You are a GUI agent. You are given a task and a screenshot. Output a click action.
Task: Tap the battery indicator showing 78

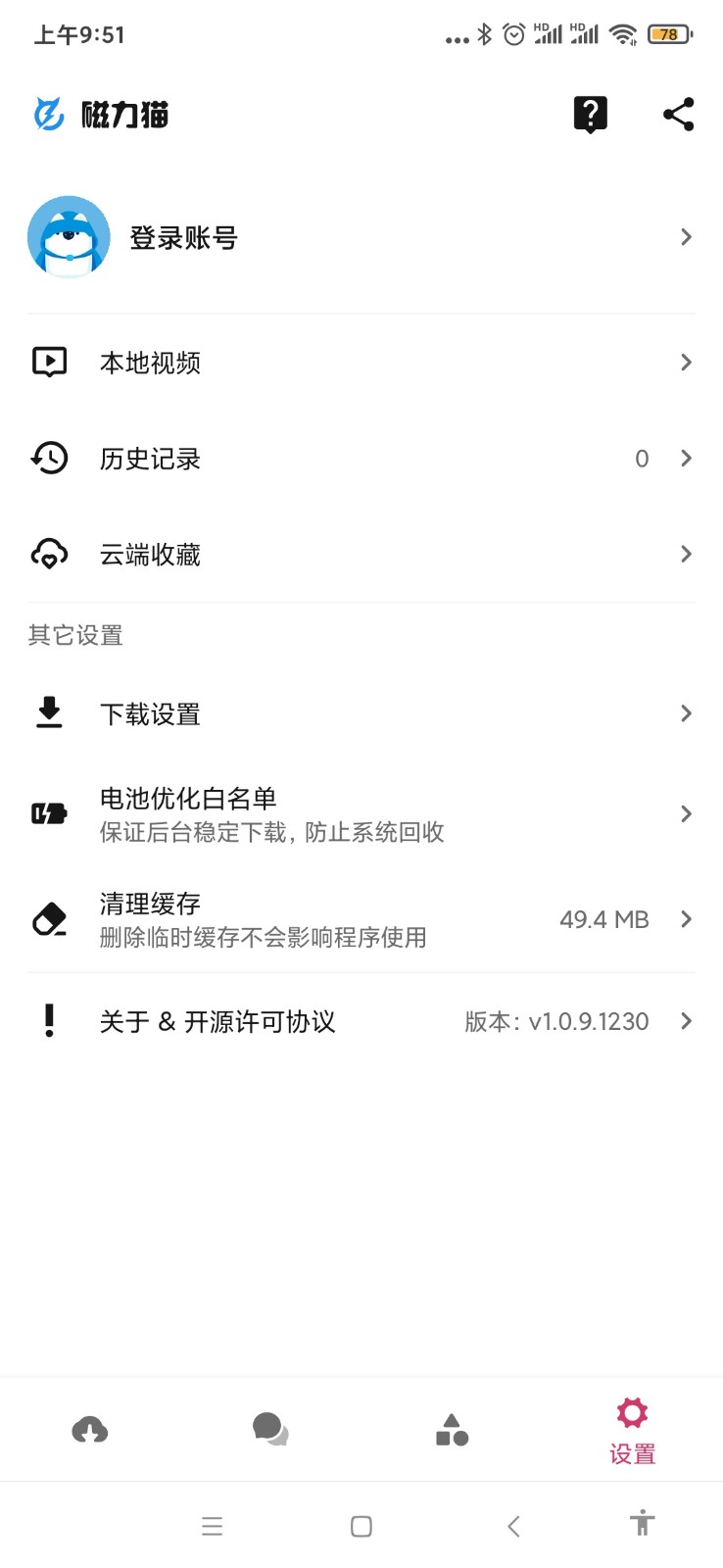tap(669, 32)
